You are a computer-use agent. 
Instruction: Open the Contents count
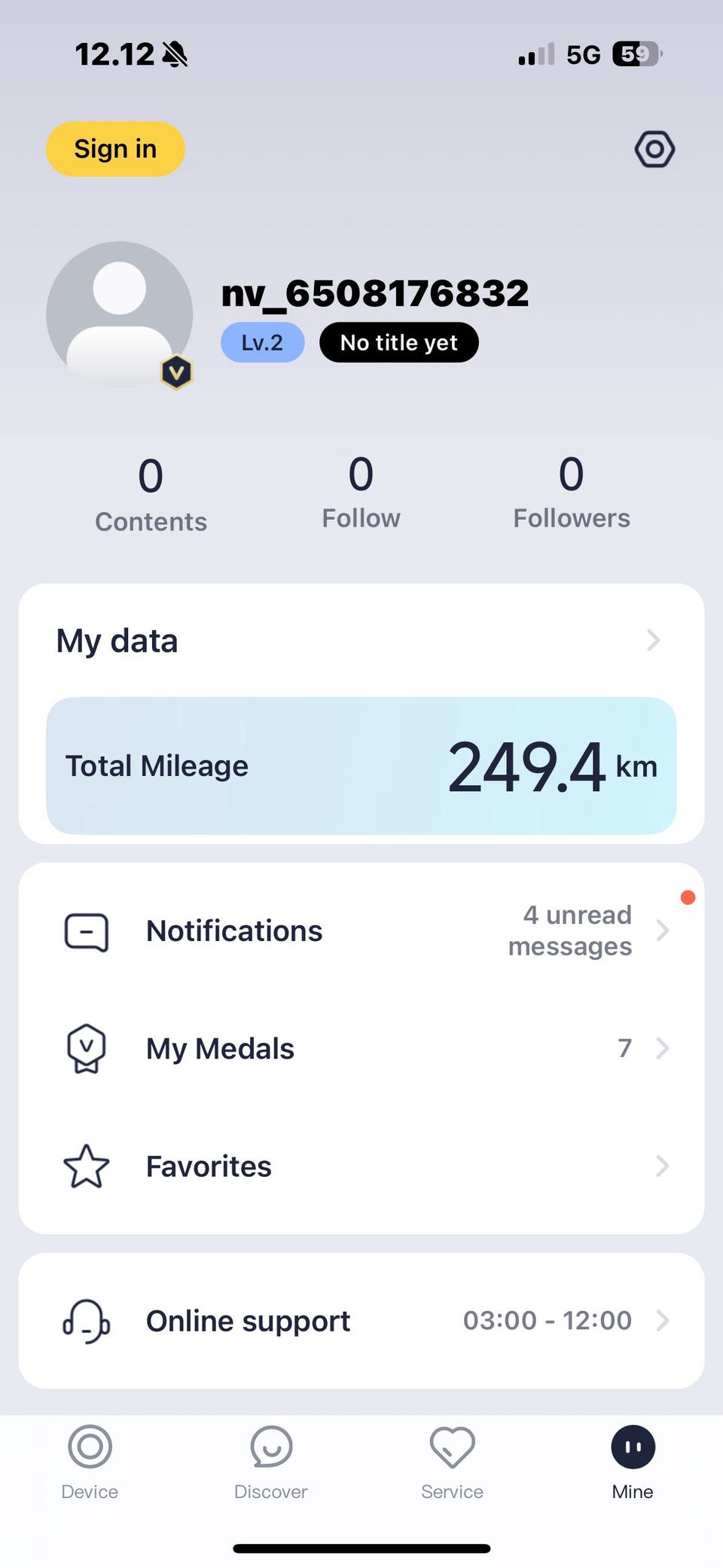coord(151,495)
